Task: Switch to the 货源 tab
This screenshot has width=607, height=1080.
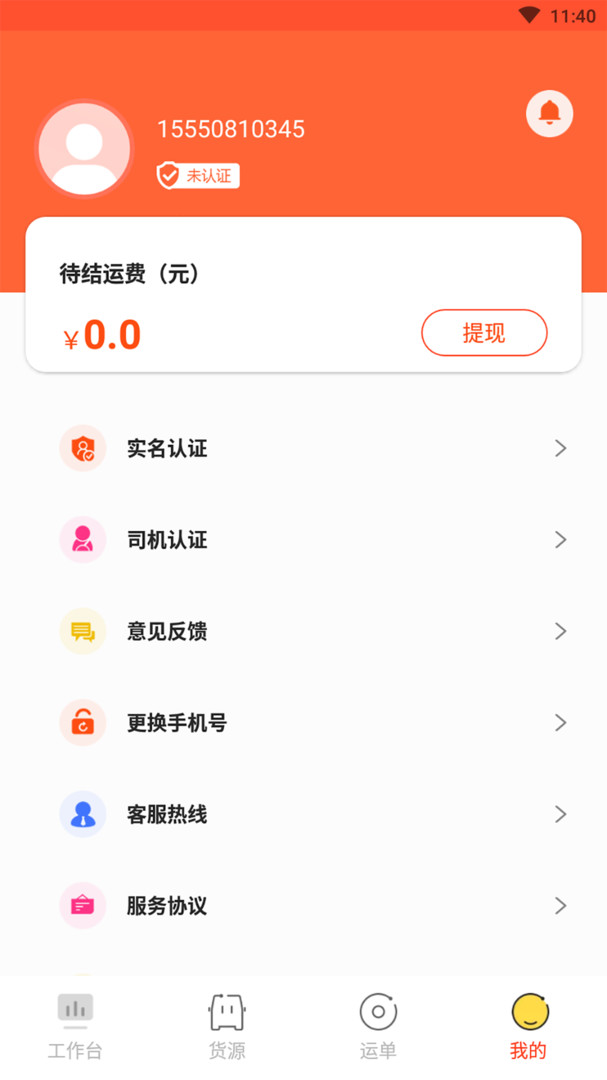Action: 227,1027
